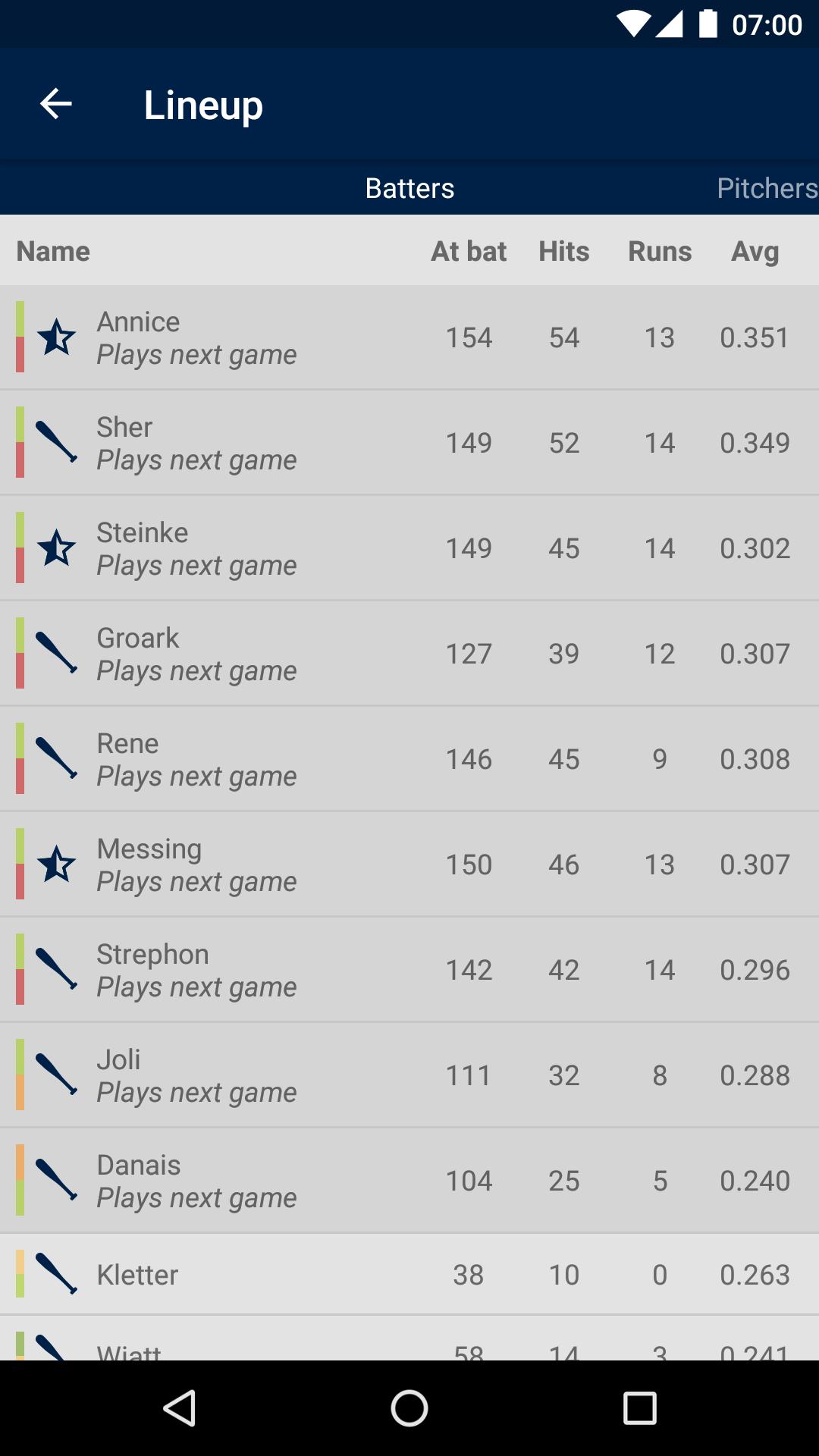Screen dimensions: 819x1456
Task: Open Strephon's lineup entry
Action: click(409, 970)
